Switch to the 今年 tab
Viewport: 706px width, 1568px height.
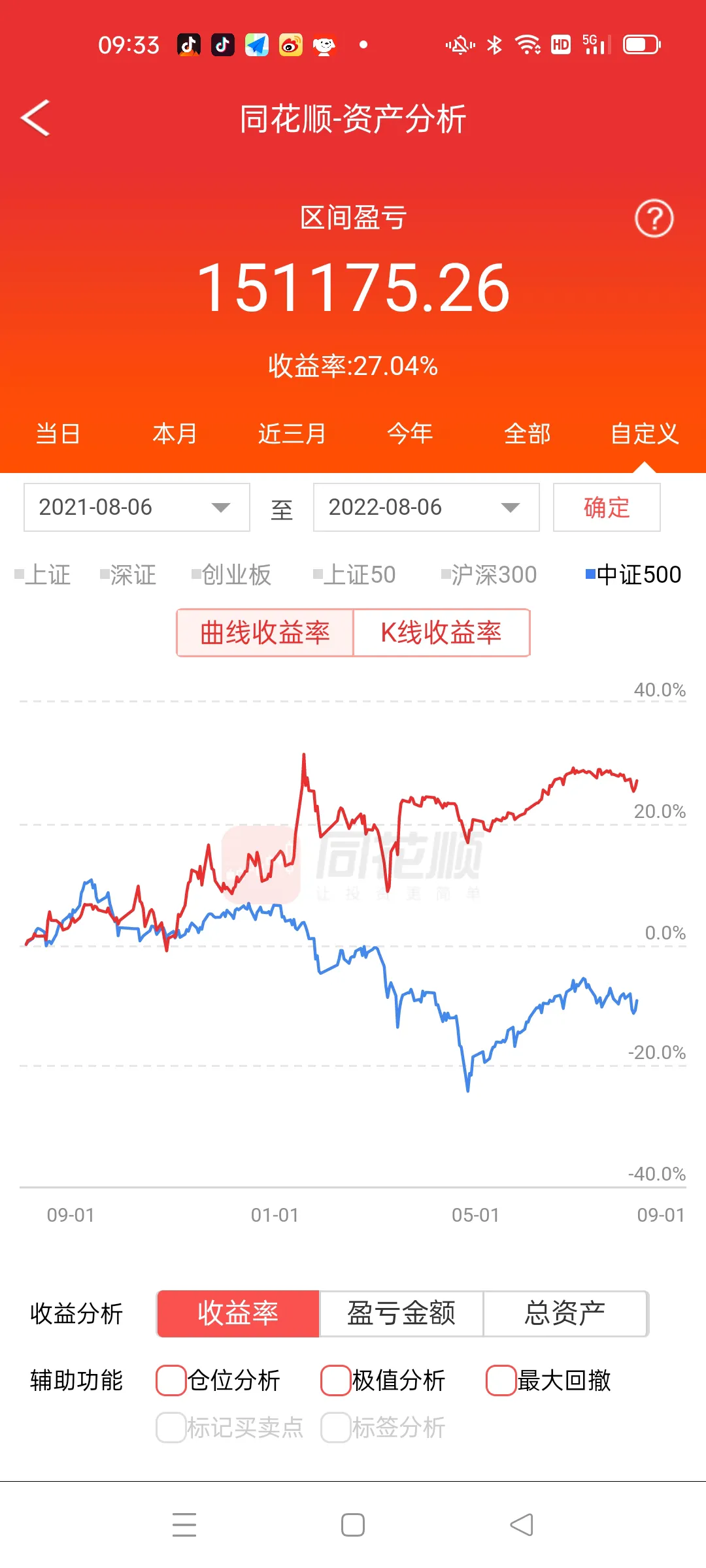click(410, 434)
